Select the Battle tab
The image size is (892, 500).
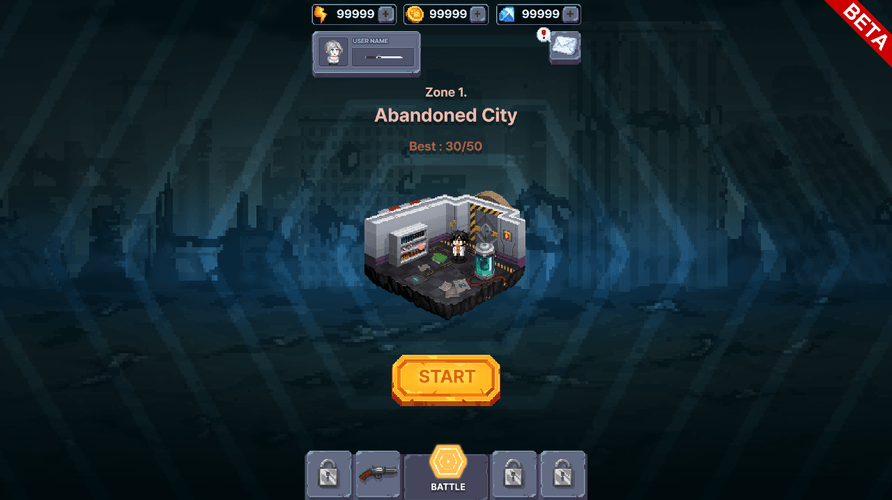[447, 471]
